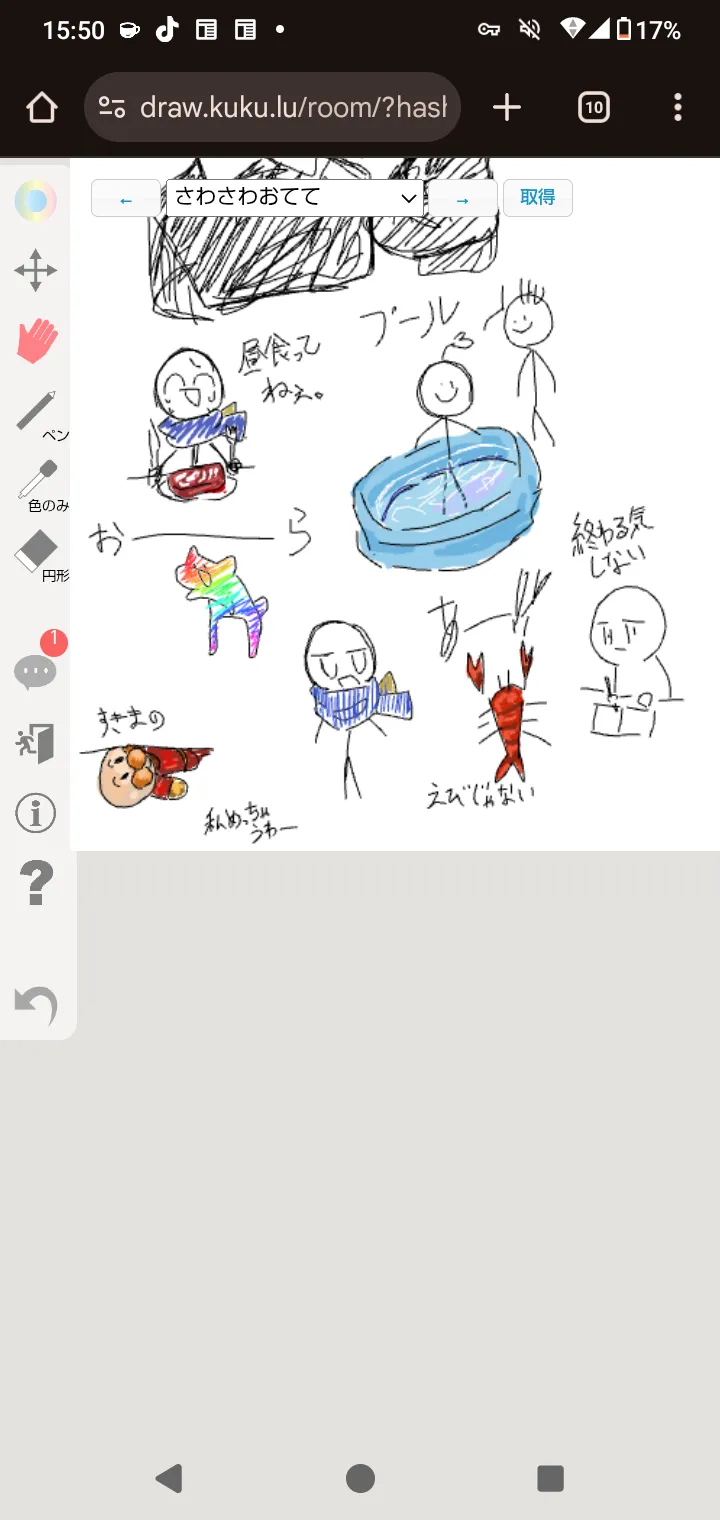
Task: Expand the さわさわおてて dropdown
Action: pos(294,198)
